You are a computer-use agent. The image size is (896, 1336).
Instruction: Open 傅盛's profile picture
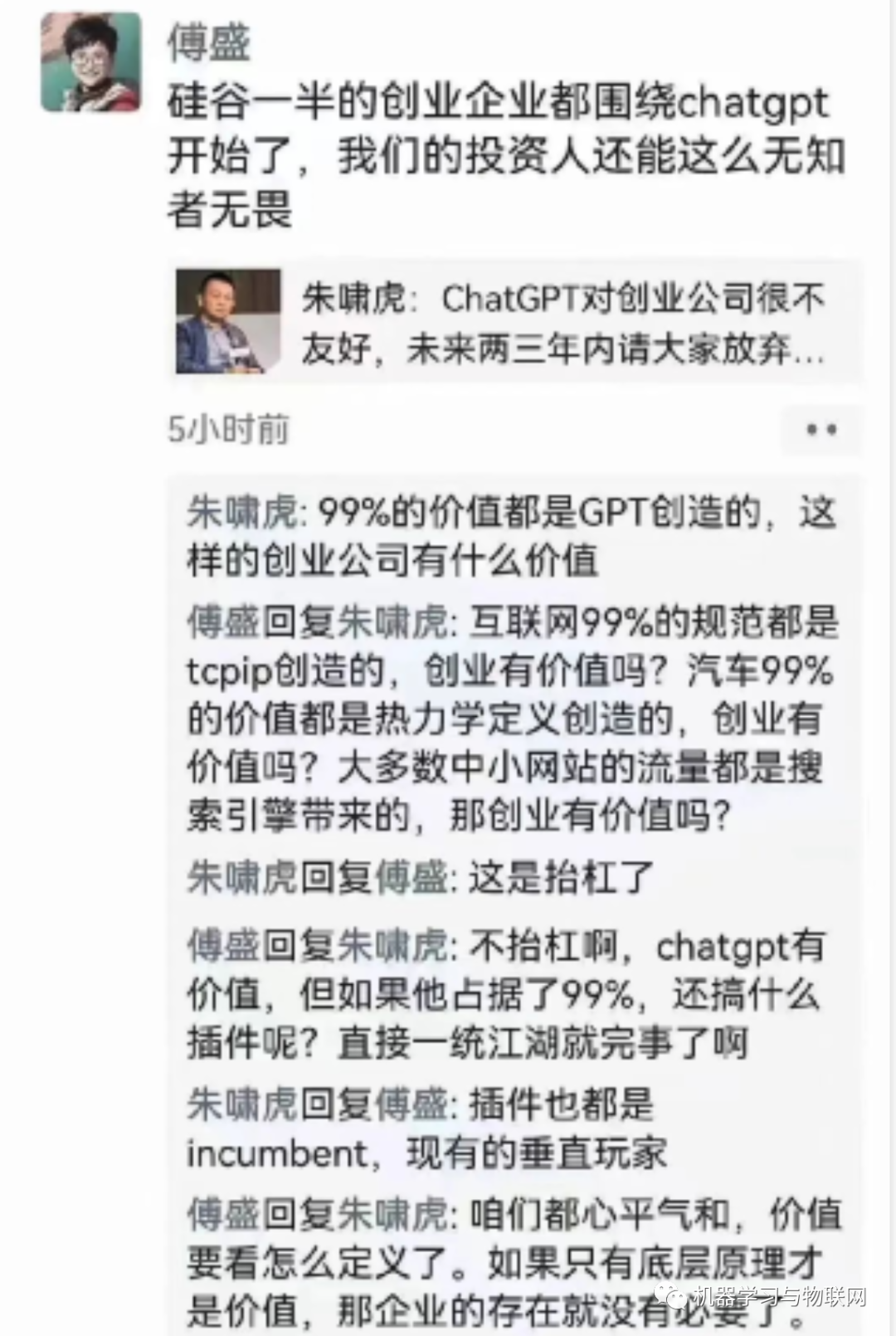[91, 62]
